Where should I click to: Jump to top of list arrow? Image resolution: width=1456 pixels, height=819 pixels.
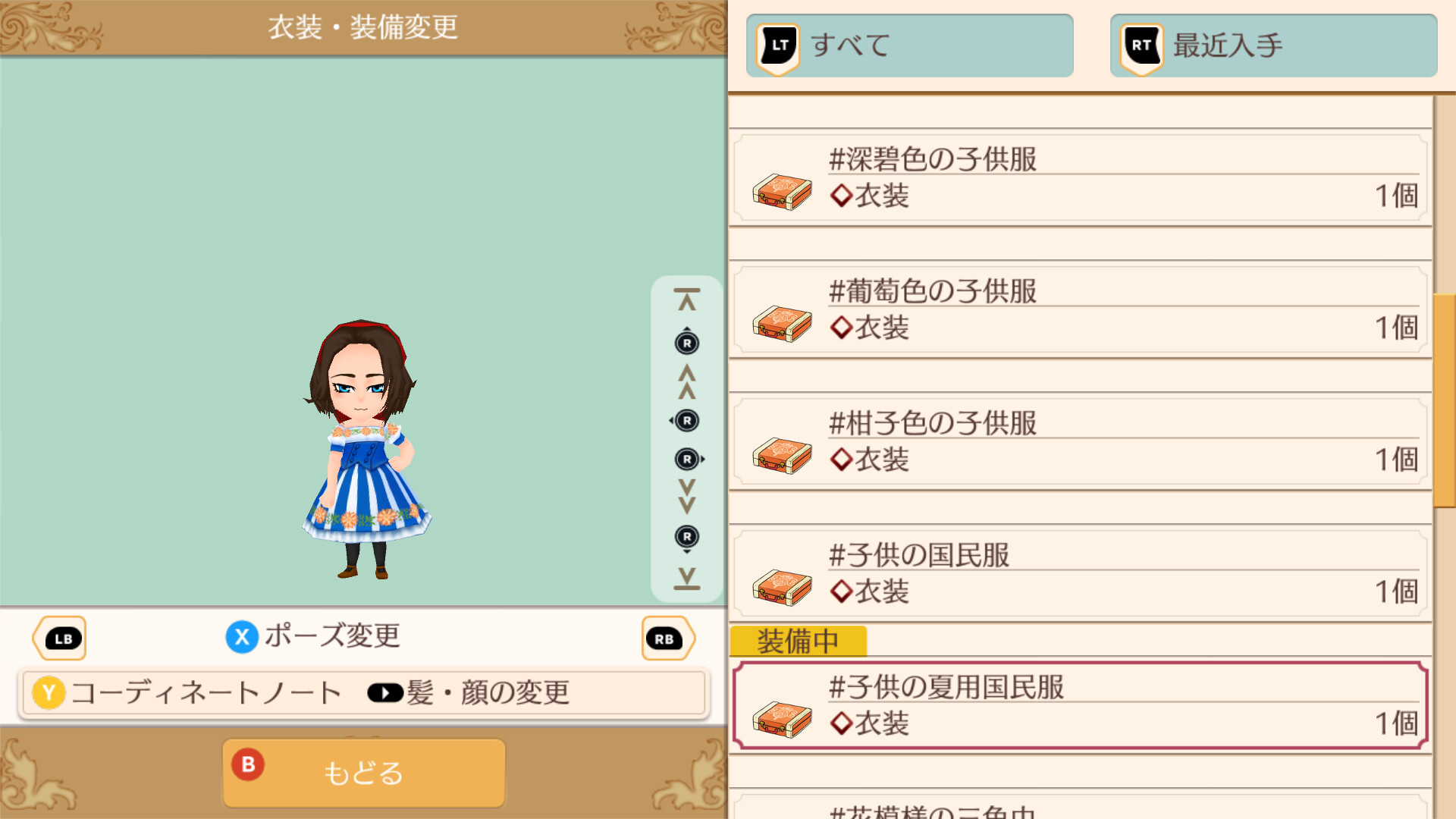[x=687, y=300]
